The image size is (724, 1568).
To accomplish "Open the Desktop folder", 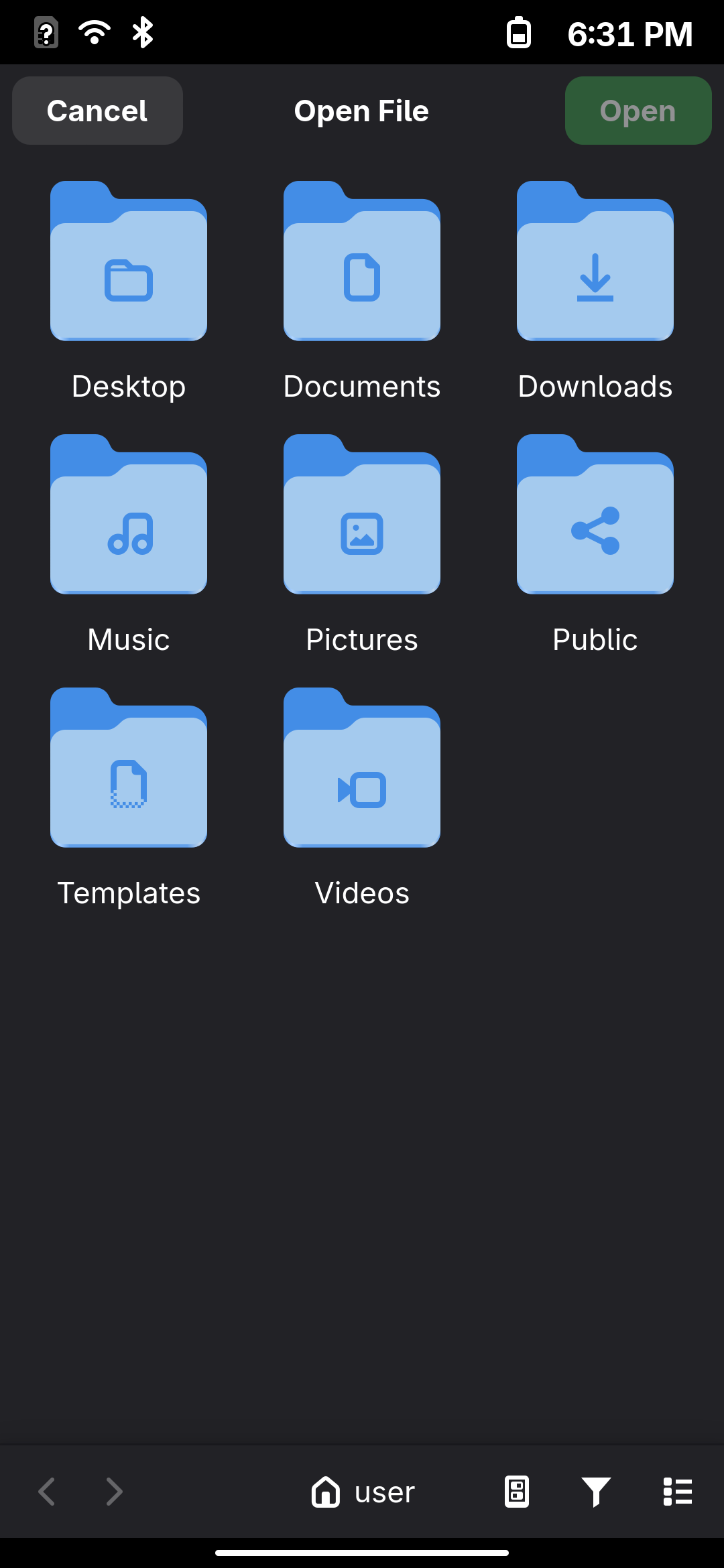I will click(x=129, y=292).
